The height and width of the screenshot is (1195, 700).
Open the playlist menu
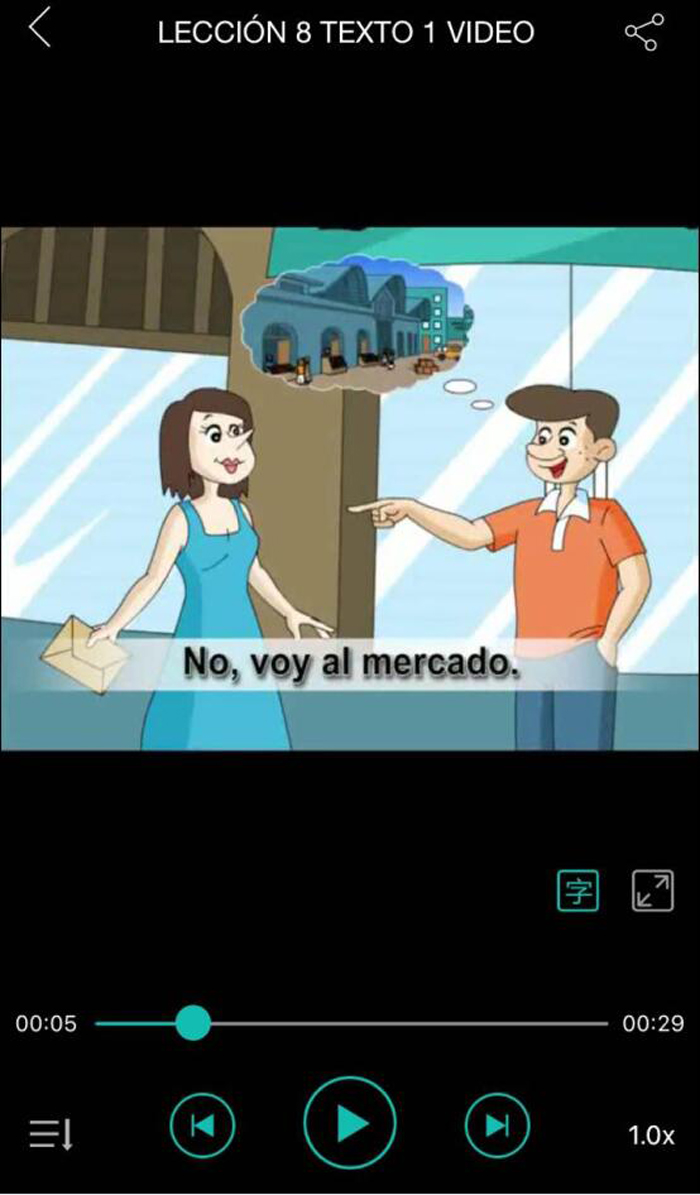pos(50,1134)
